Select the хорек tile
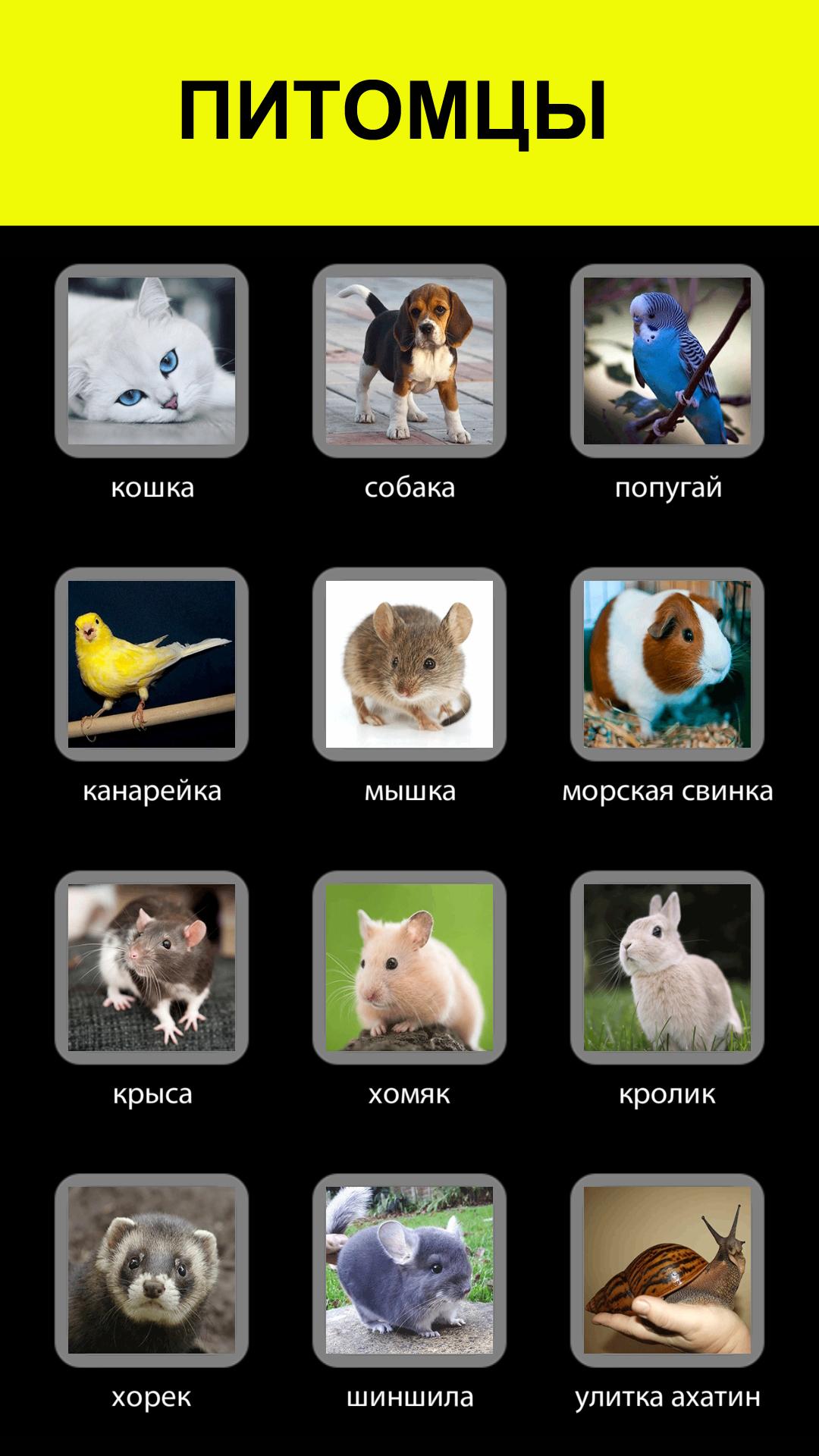The image size is (819, 1456). click(x=152, y=1271)
